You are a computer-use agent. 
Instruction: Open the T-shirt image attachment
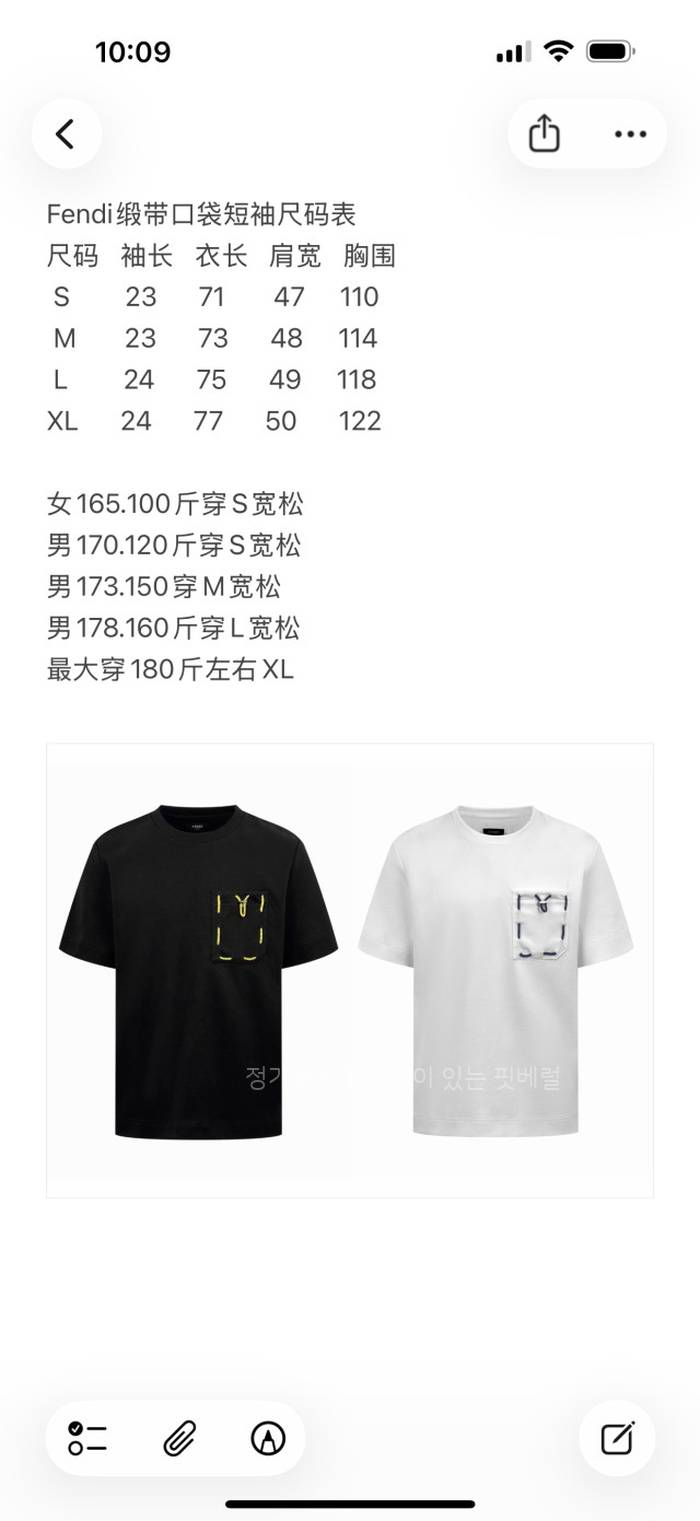350,970
